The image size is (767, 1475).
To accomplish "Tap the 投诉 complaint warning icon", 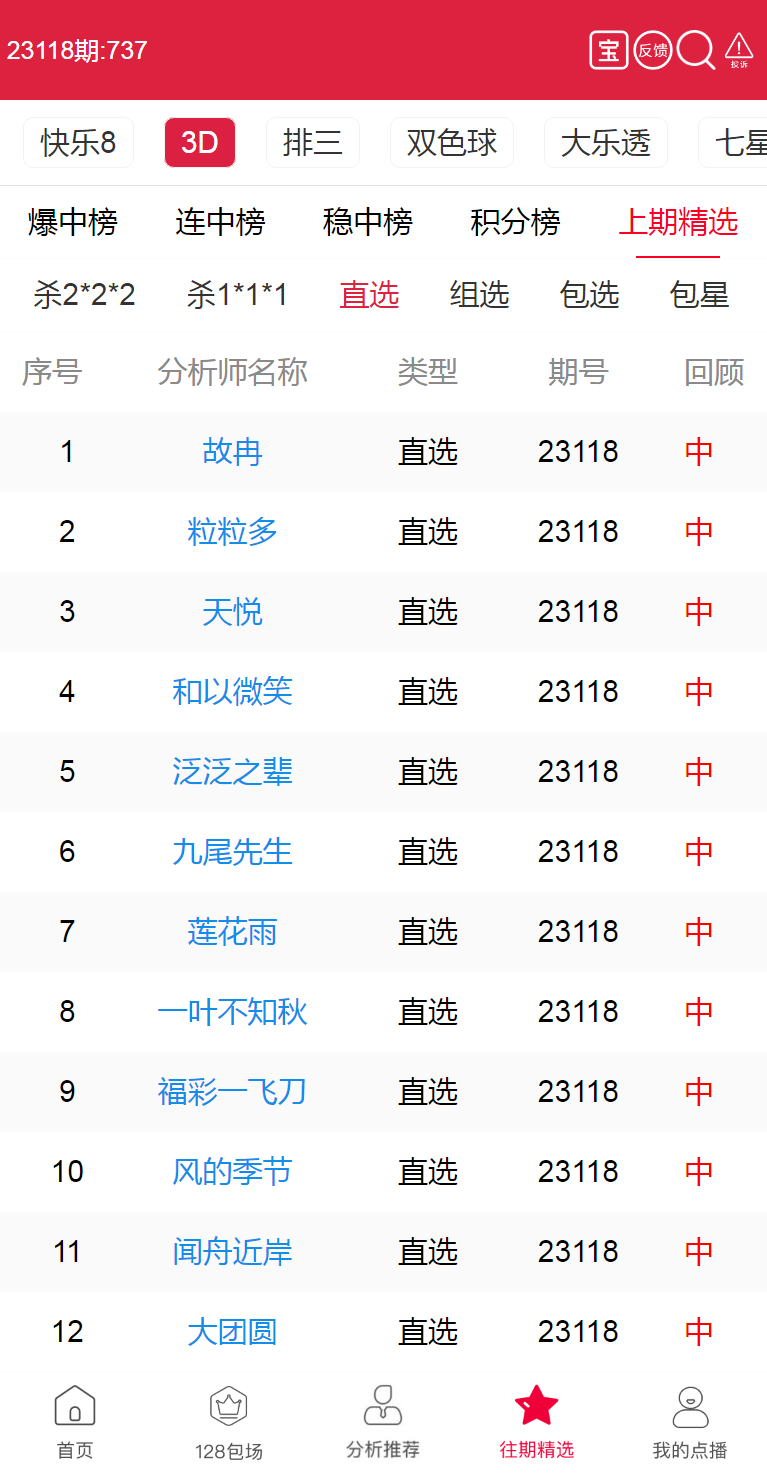I will point(739,49).
